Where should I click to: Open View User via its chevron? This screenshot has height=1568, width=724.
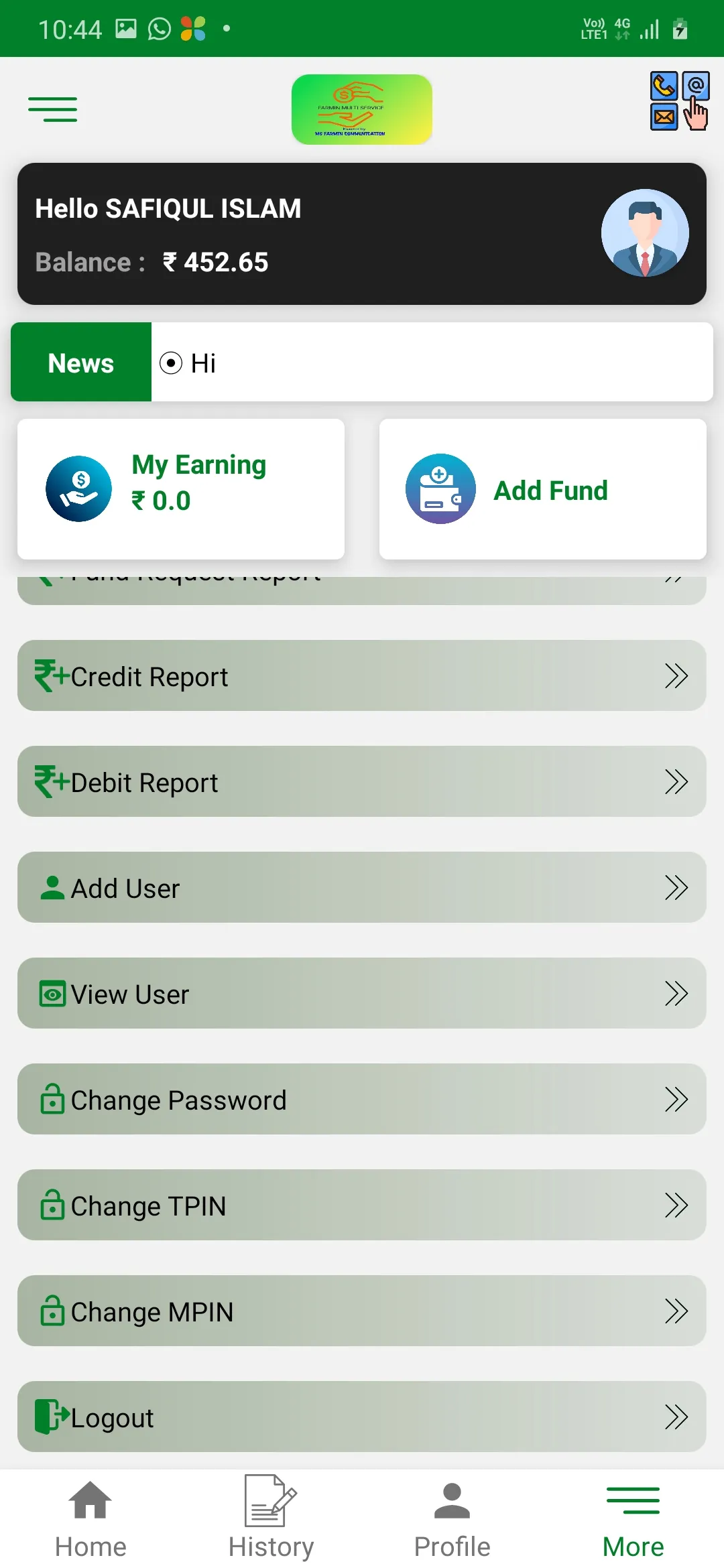click(x=677, y=994)
